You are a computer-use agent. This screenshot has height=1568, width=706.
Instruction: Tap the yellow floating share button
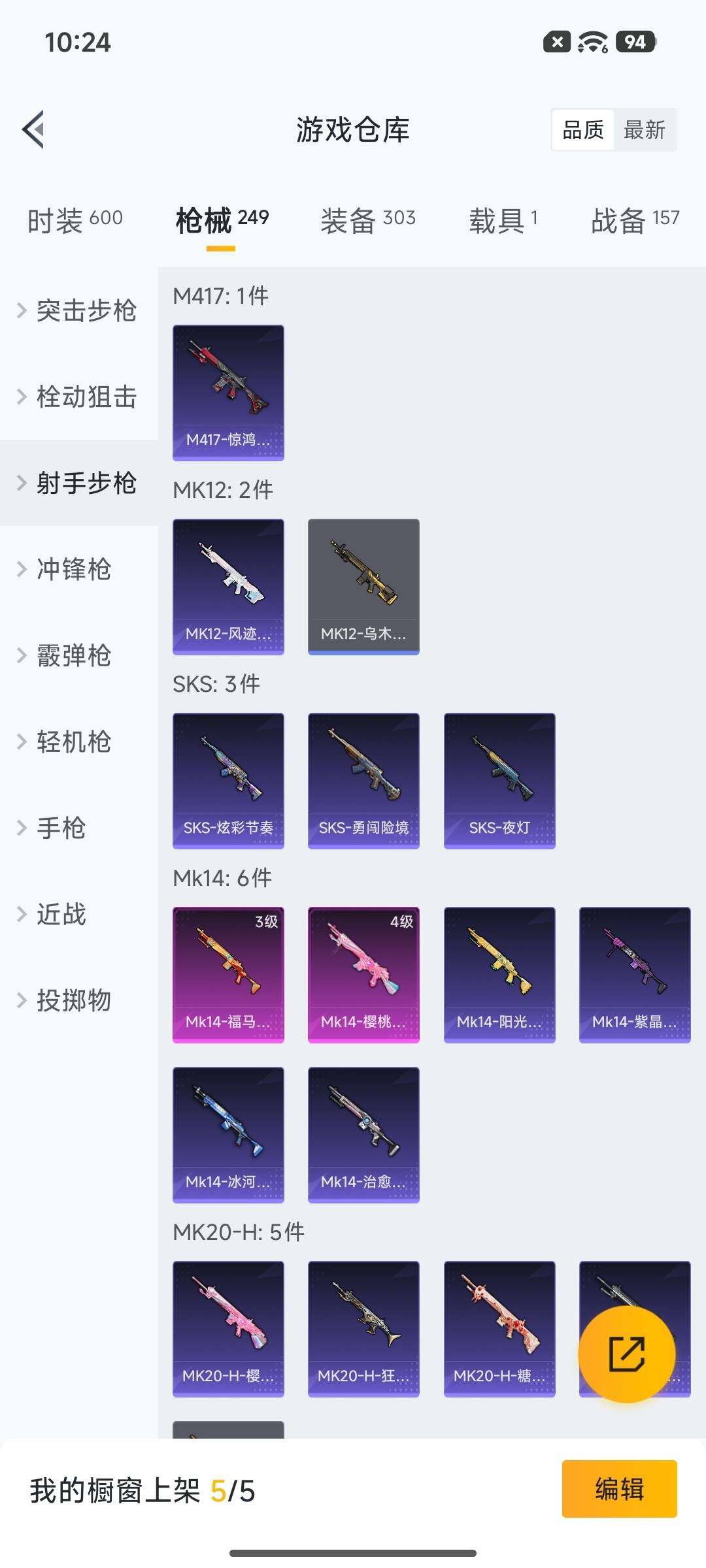(626, 1354)
